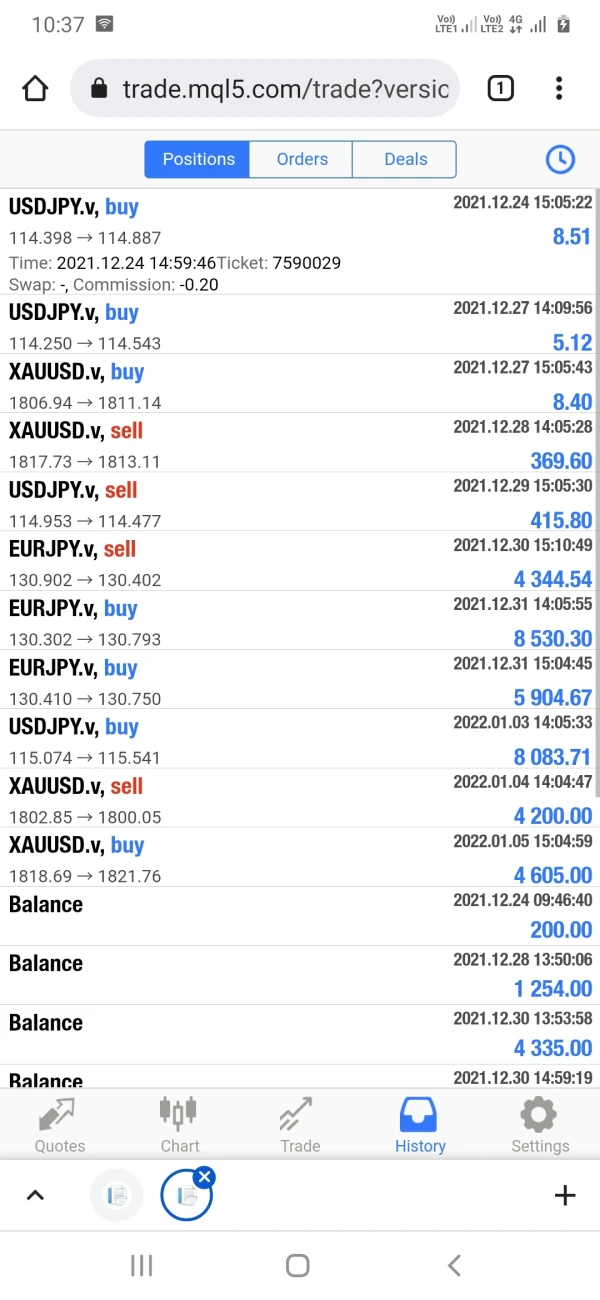The image size is (600, 1300).
Task: Open the Chart tab
Action: [180, 1125]
